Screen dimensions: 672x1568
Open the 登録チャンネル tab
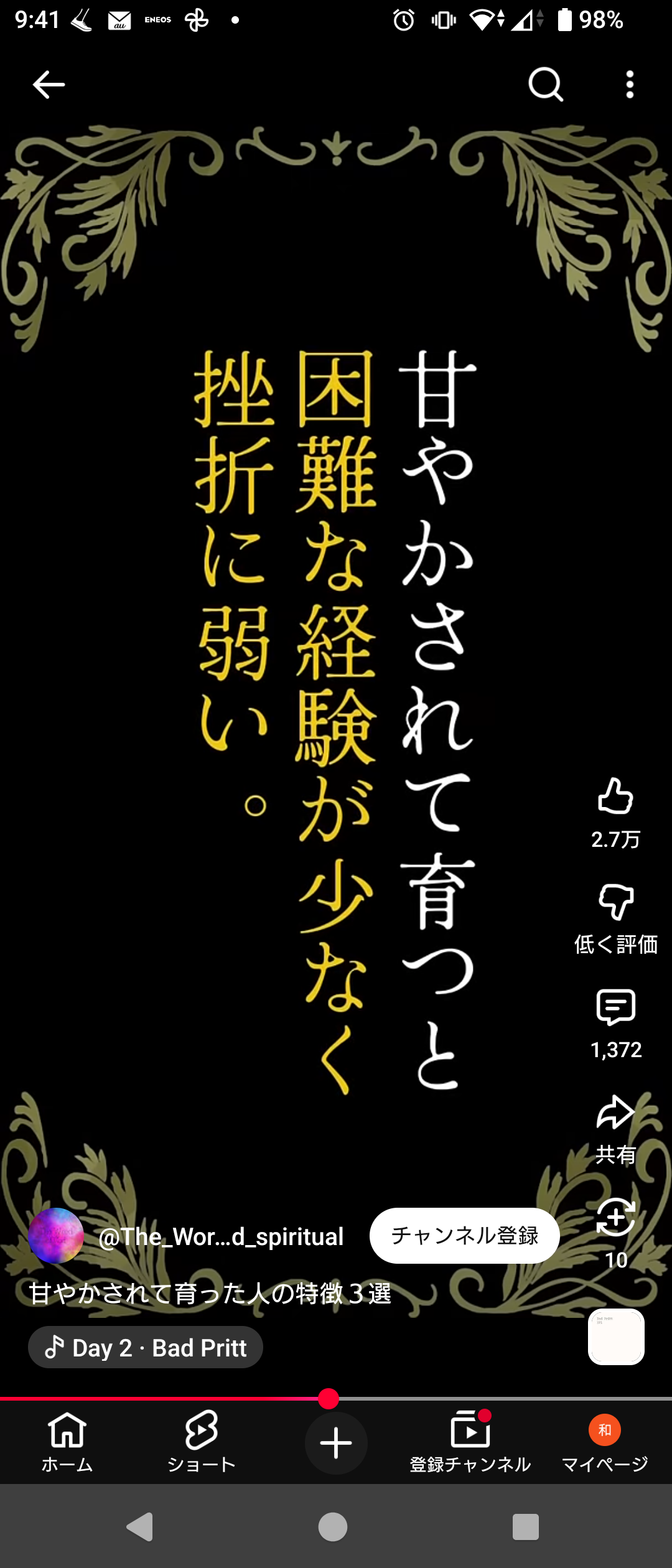pos(470,1442)
